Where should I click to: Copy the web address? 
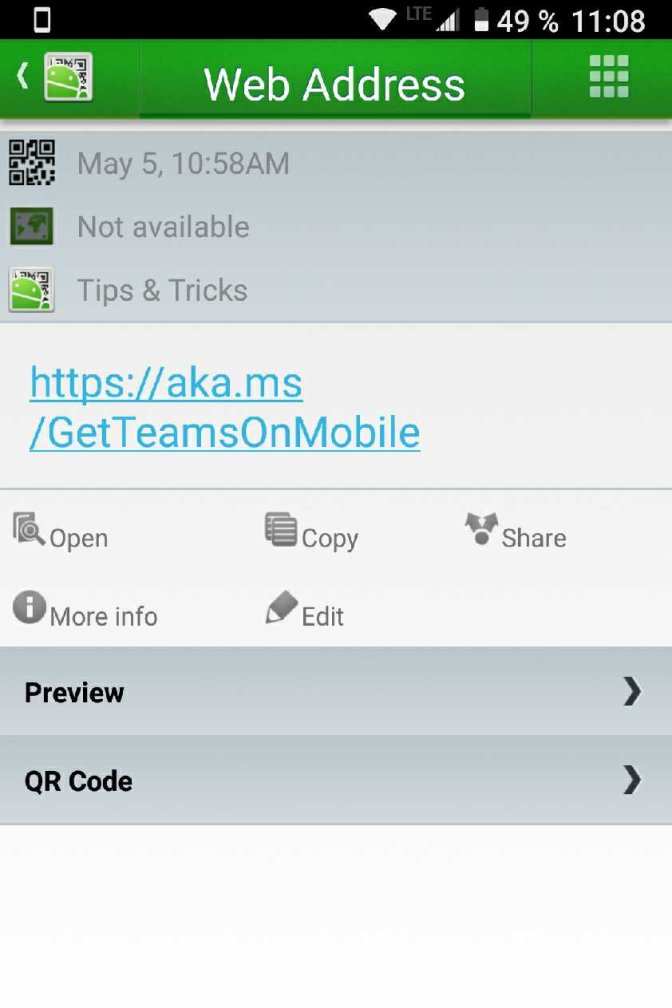click(311, 532)
